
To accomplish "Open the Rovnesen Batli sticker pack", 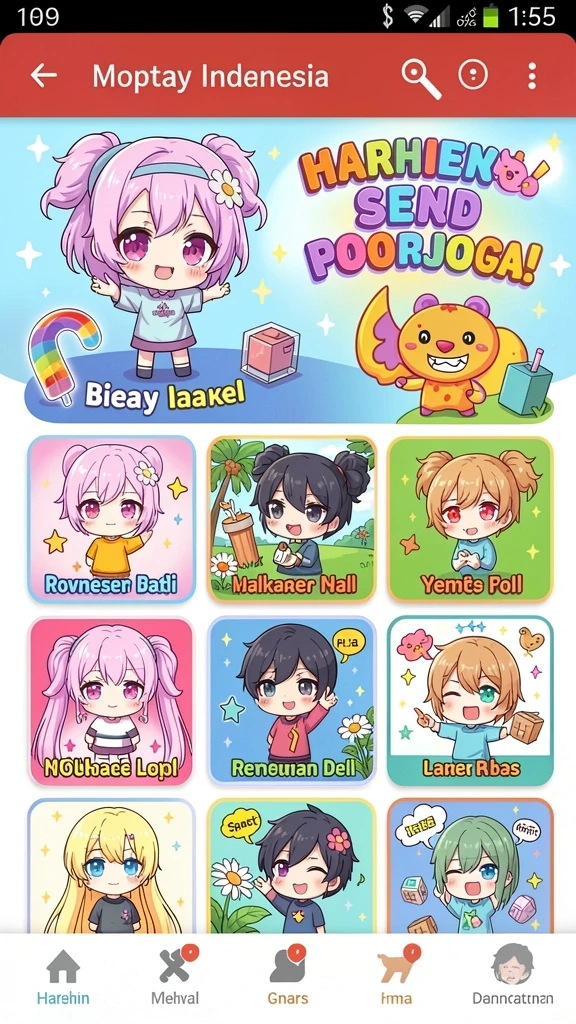I will [x=111, y=519].
